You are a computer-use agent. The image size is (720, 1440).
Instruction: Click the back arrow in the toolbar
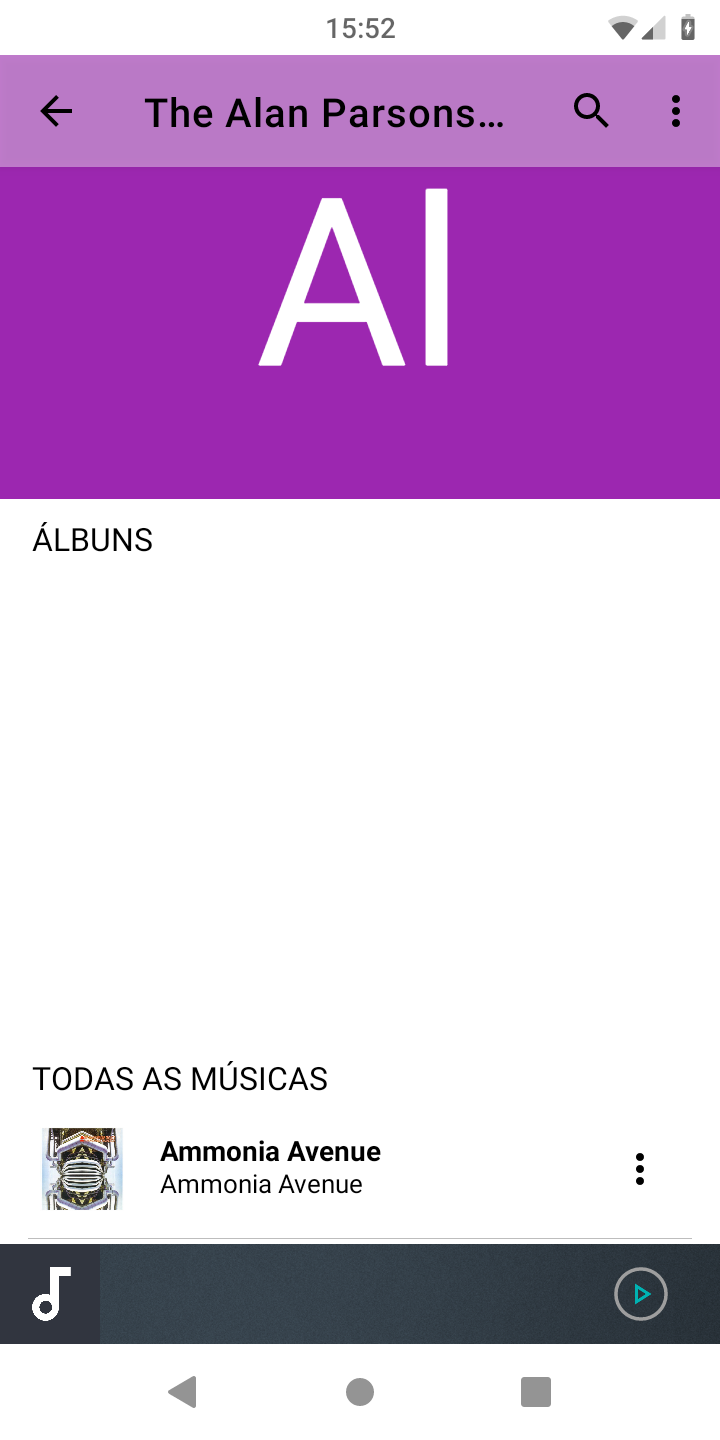[56, 111]
